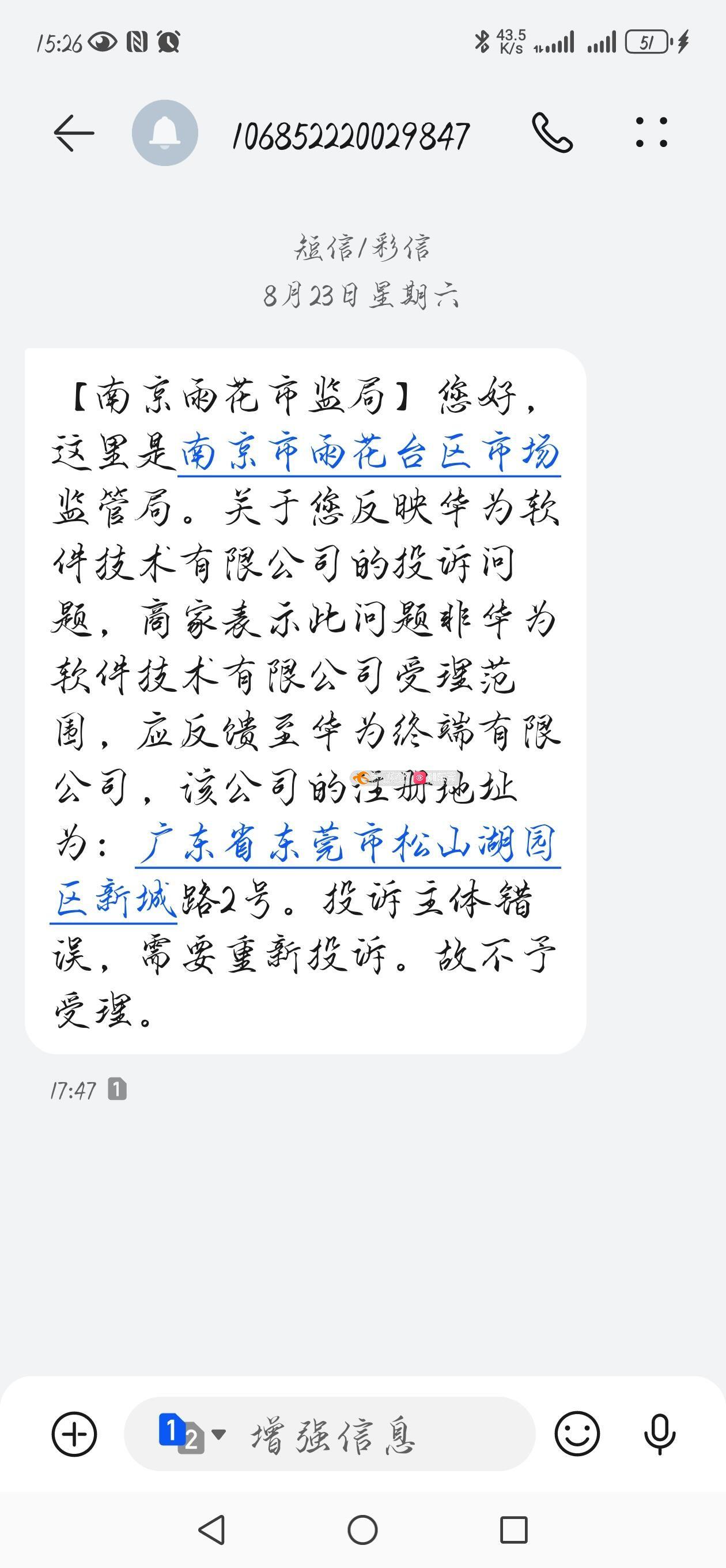Go back to the message list

coord(74,133)
